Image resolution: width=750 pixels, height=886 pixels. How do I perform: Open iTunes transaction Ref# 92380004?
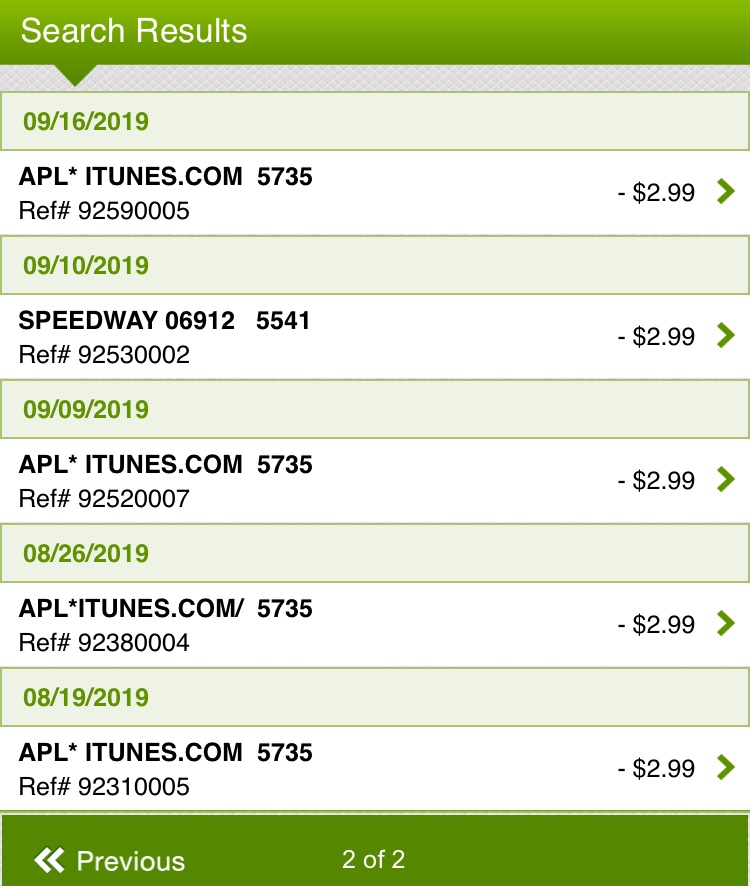pos(375,625)
